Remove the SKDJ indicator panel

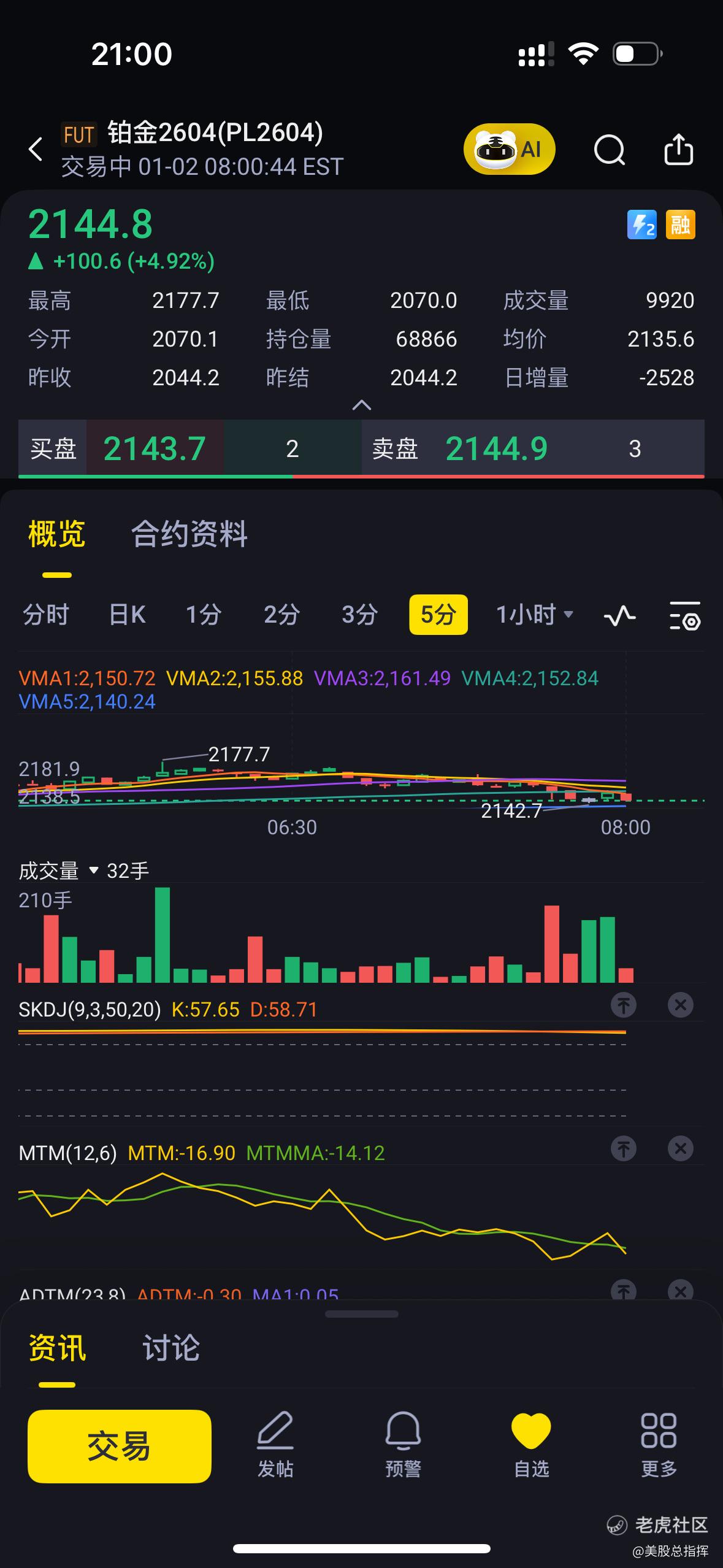pos(680,1005)
